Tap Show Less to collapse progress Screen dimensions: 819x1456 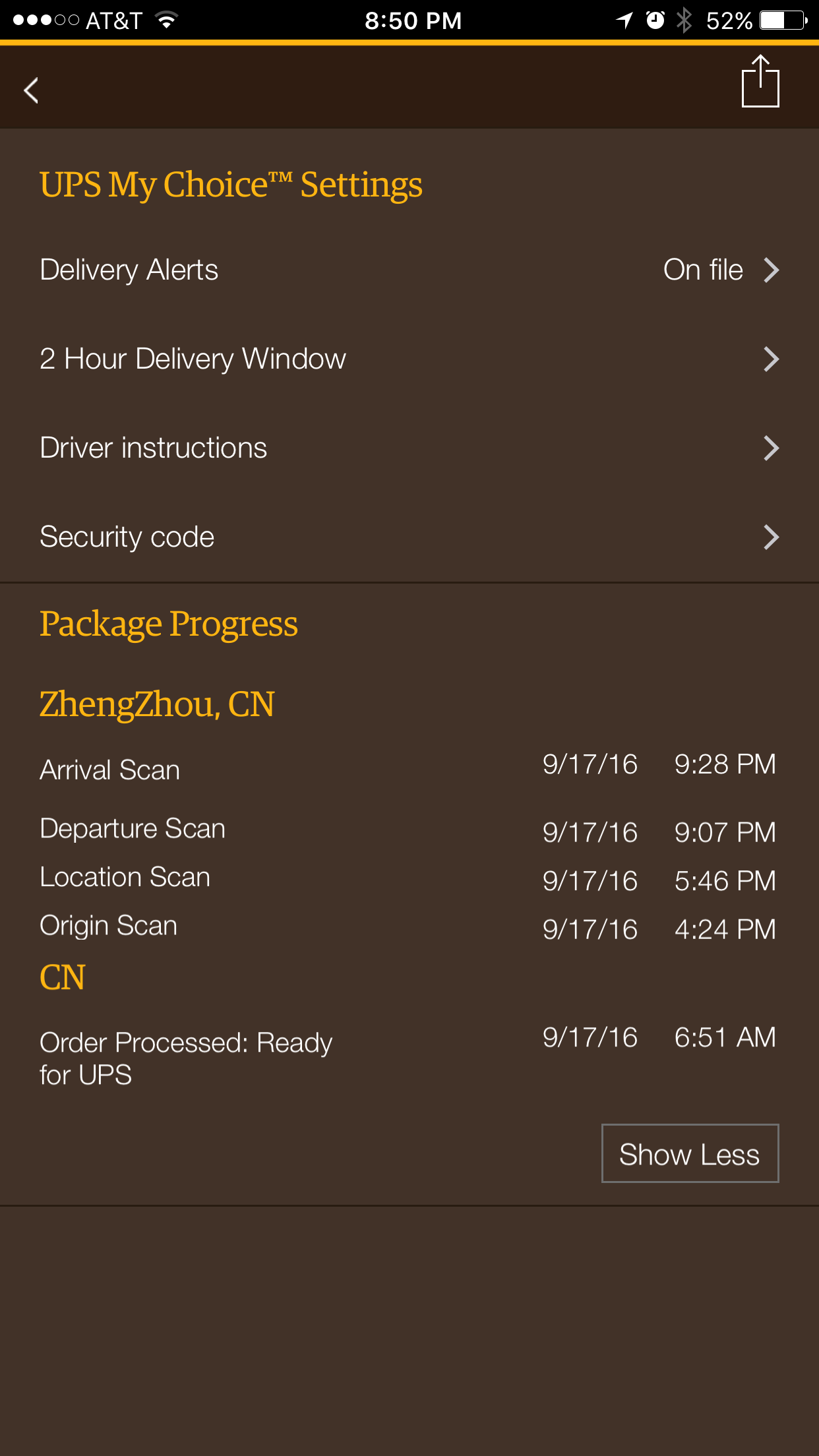click(690, 1153)
